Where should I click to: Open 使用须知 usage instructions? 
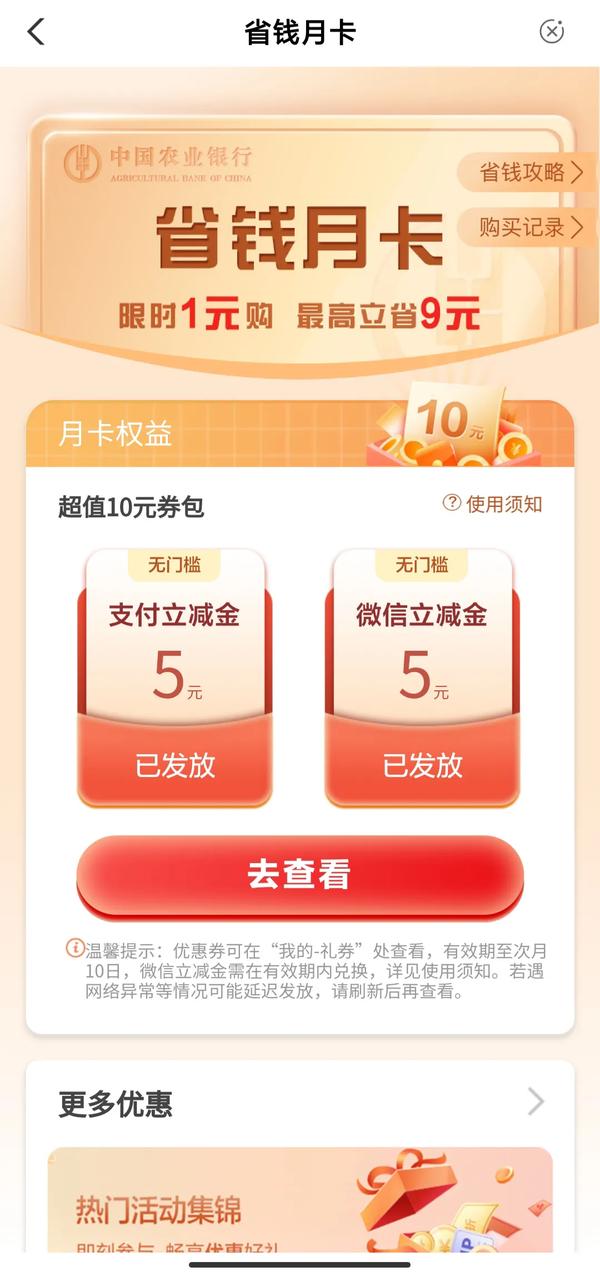pos(493,504)
